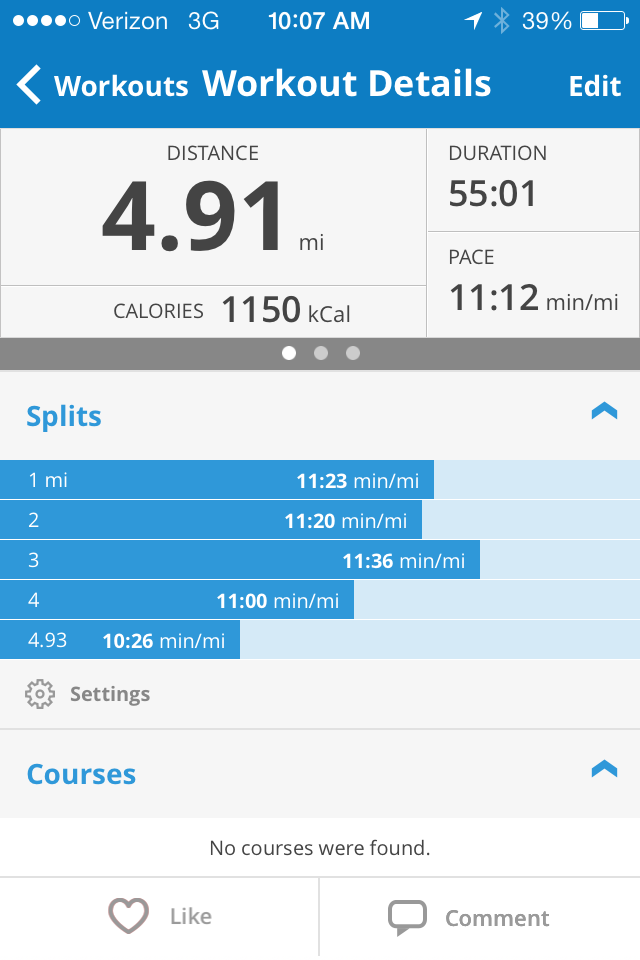Tap Edit to modify workout

(x=594, y=86)
